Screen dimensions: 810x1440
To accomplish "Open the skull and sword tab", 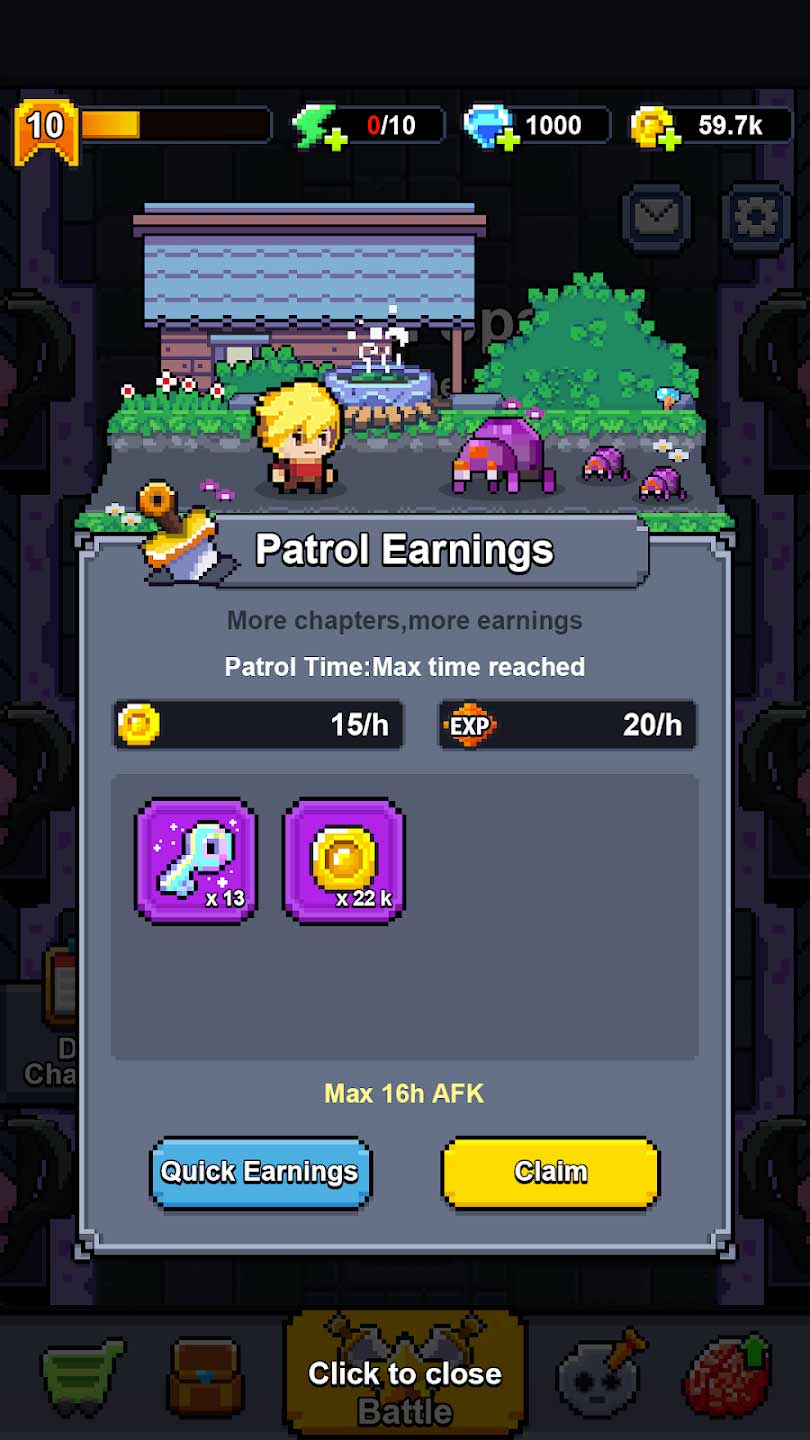I will (600, 1376).
